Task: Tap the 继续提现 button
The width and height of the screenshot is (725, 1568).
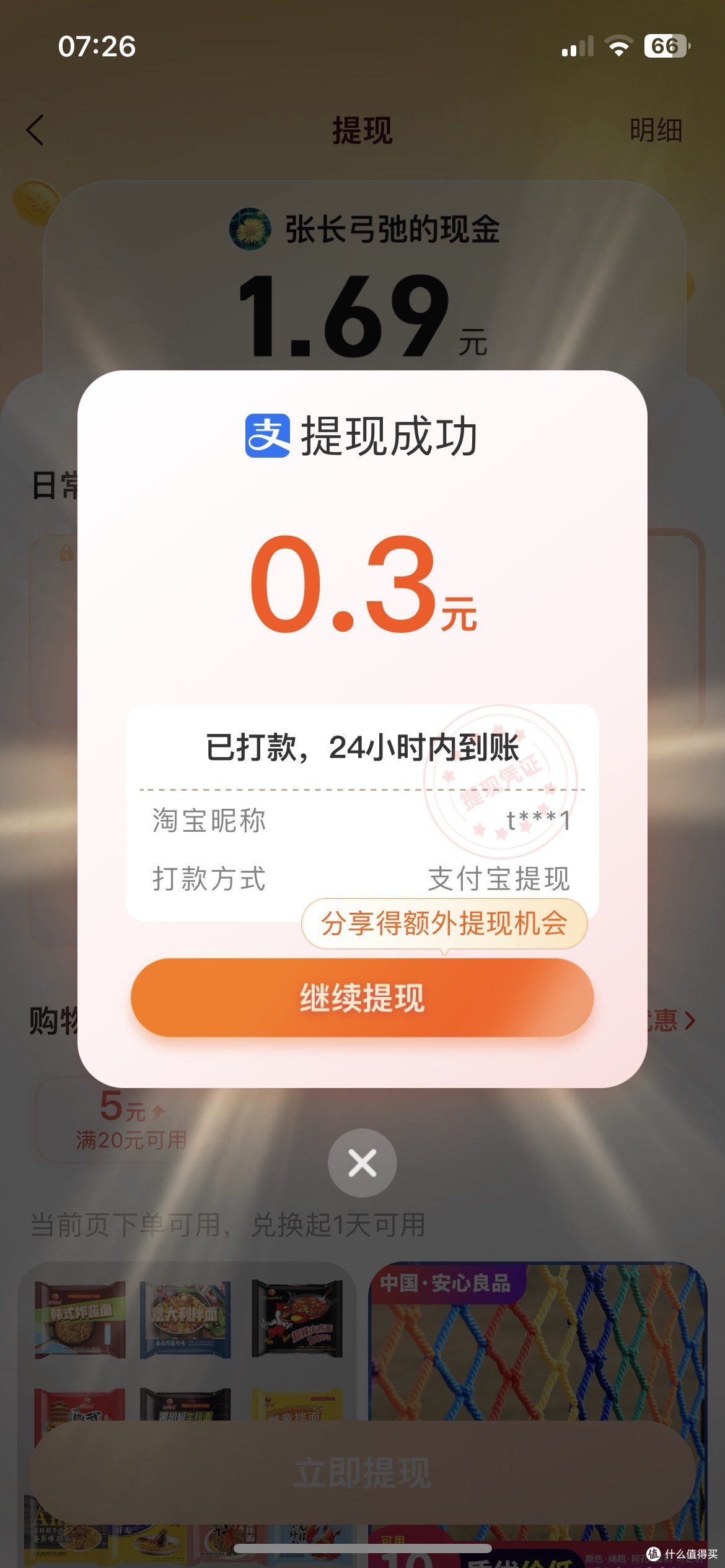Action: point(362,998)
